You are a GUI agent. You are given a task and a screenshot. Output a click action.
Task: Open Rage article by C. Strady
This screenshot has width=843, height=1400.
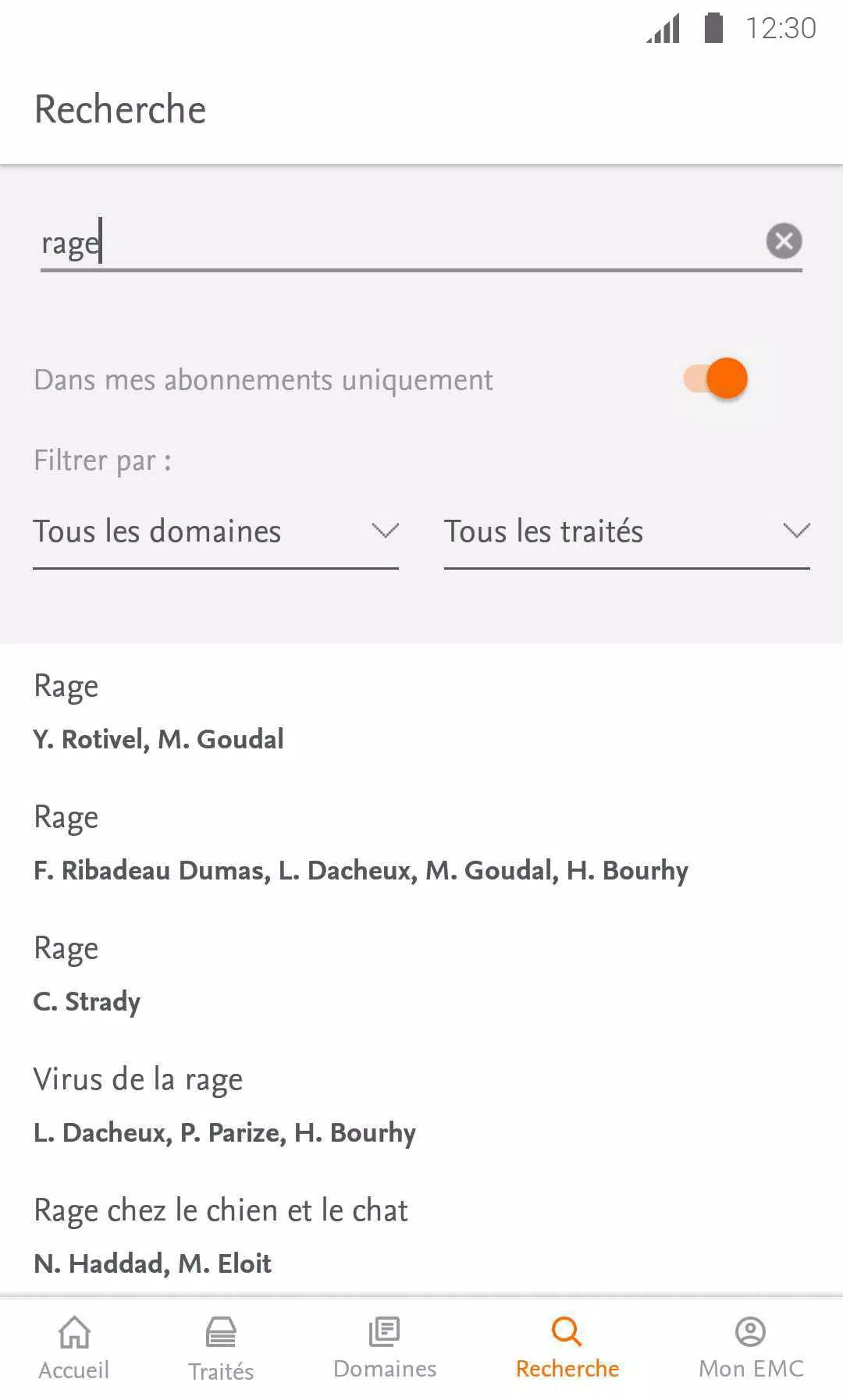(x=421, y=973)
